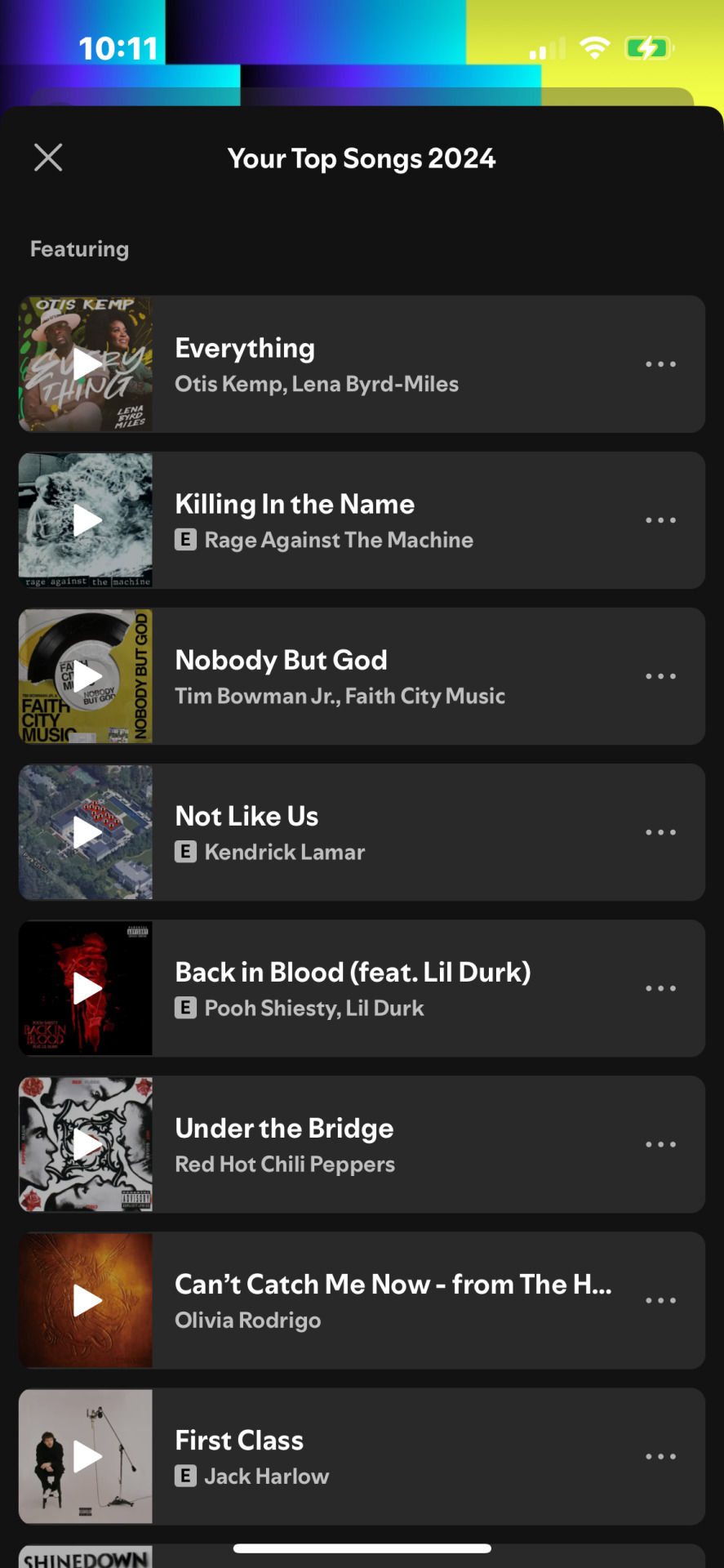This screenshot has width=724, height=1568.
Task: Play First Class by Jack Harlow
Action: tap(87, 1456)
